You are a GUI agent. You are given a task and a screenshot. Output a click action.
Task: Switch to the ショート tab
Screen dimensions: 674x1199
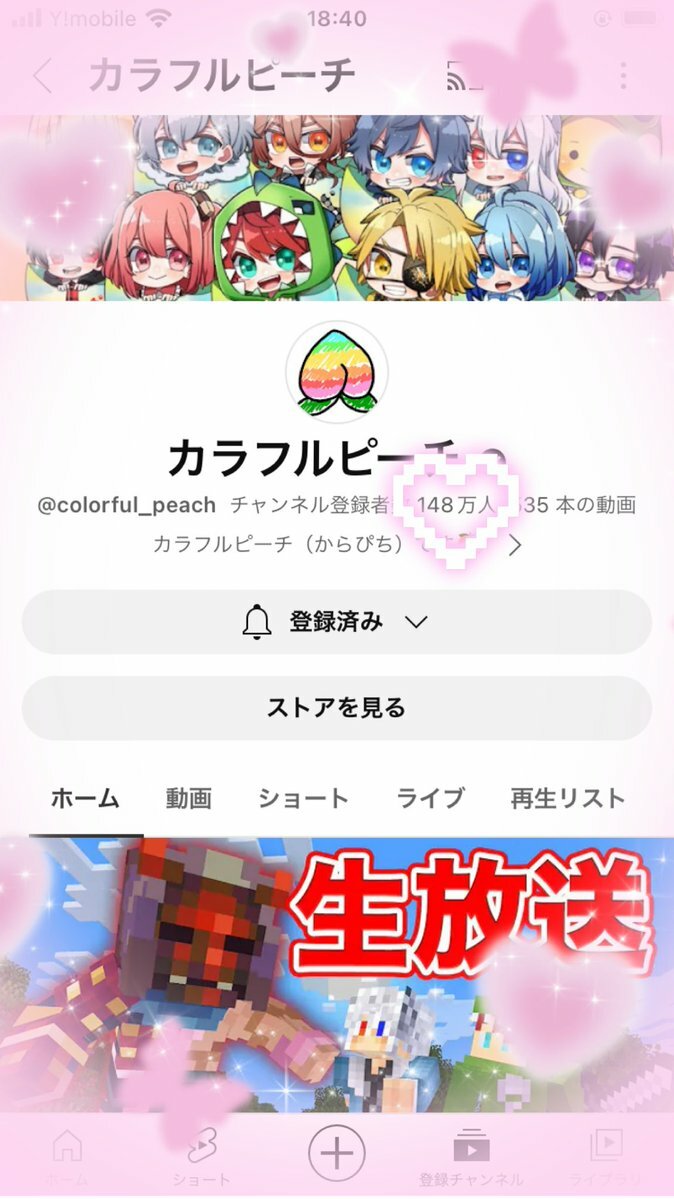[x=303, y=798]
